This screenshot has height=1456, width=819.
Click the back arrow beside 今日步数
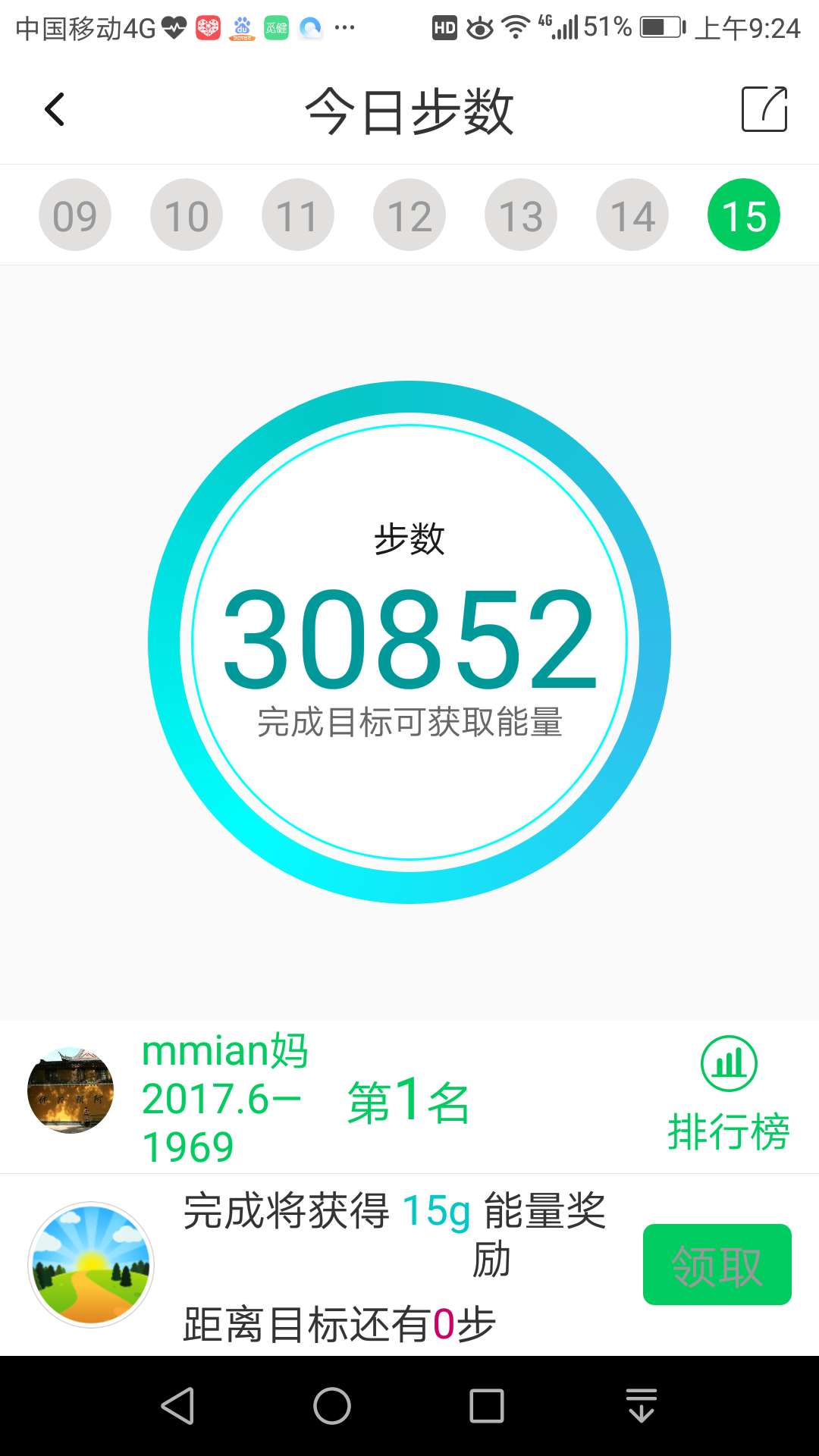(54, 109)
